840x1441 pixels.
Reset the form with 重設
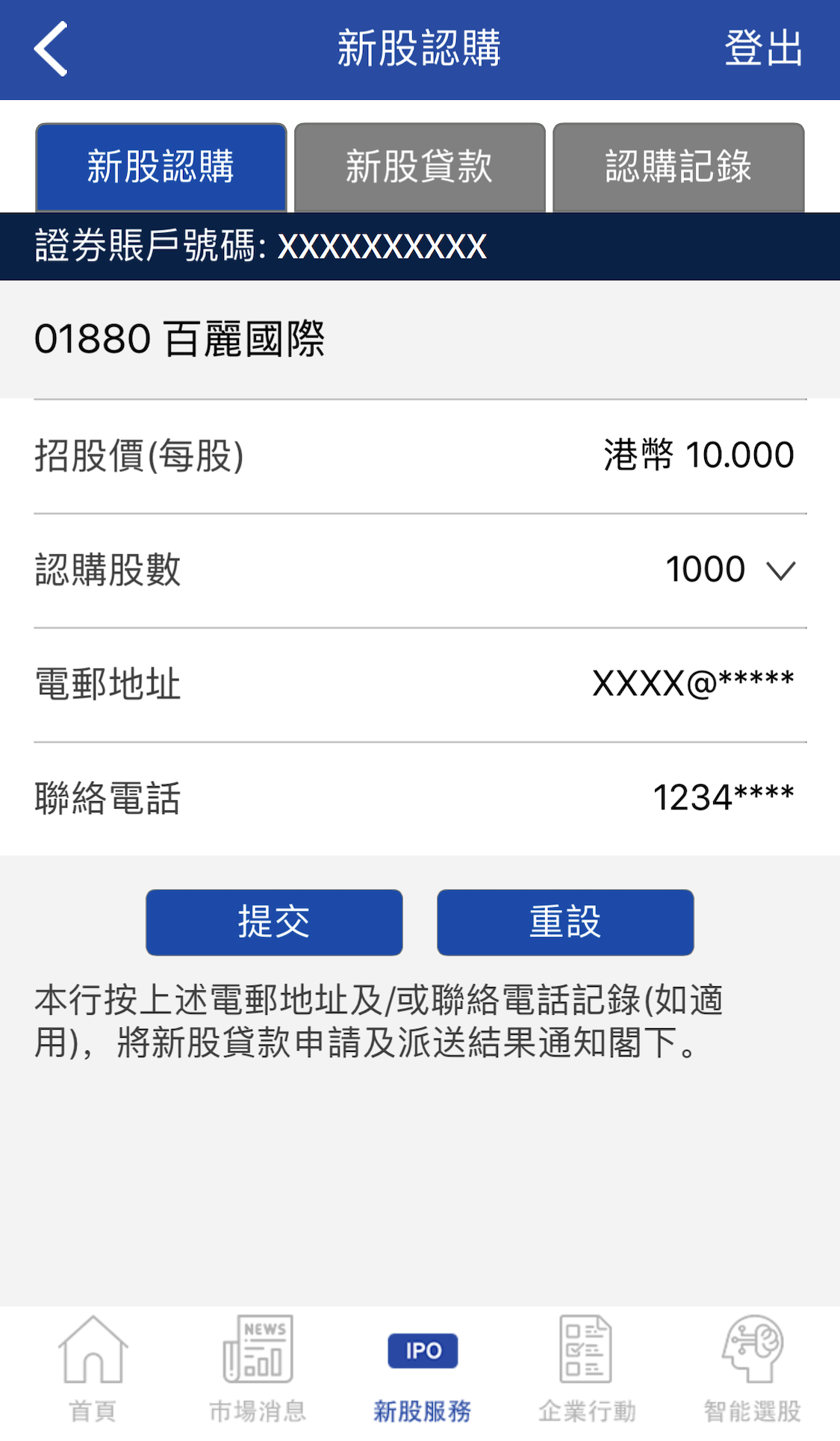565,922
